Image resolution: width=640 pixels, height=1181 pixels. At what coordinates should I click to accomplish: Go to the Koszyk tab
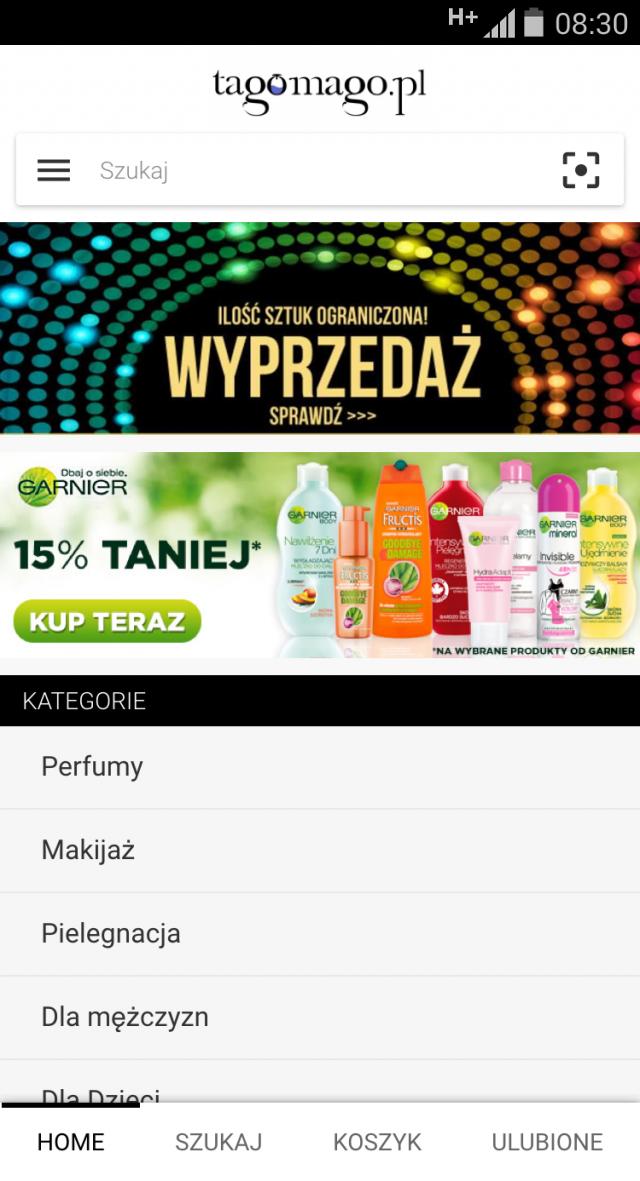pyautogui.click(x=377, y=1142)
